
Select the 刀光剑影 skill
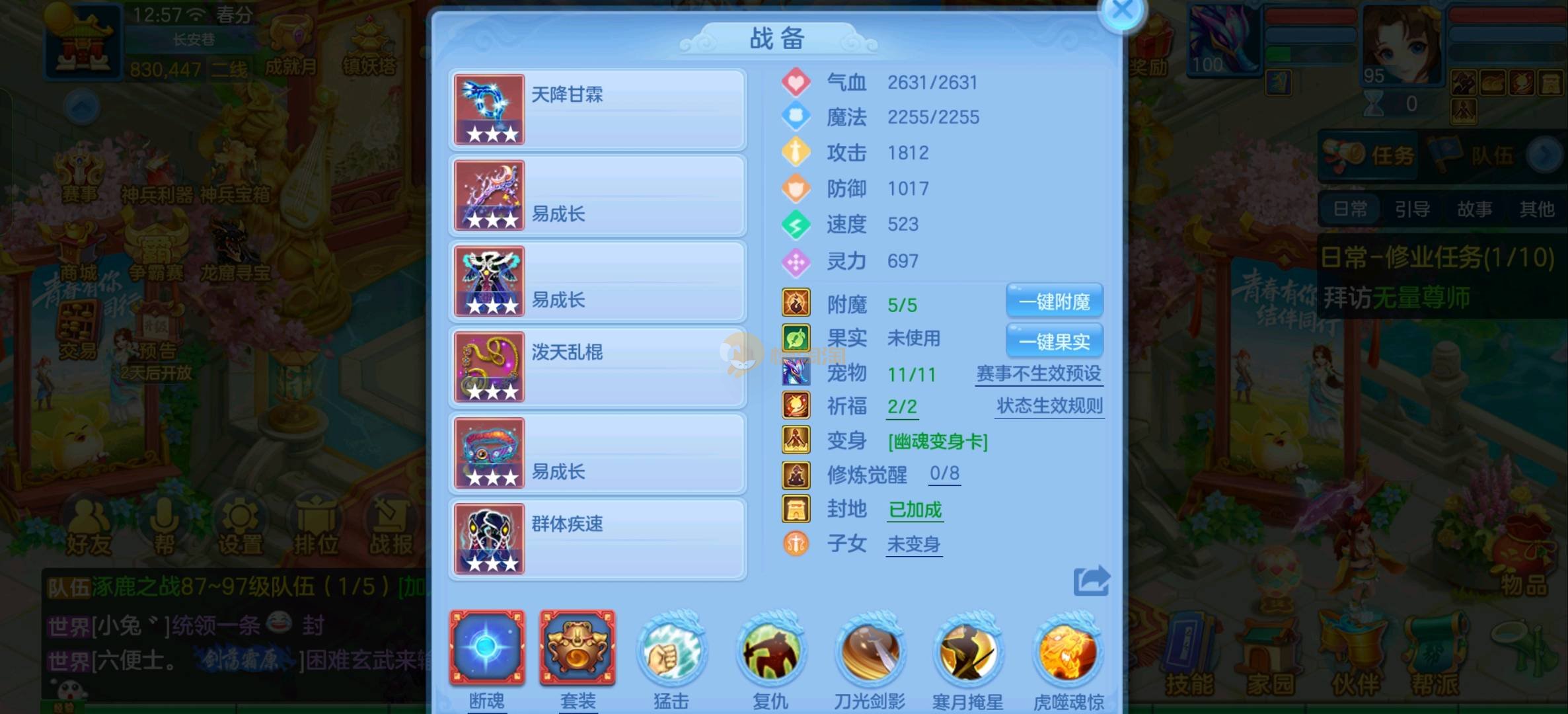870,651
